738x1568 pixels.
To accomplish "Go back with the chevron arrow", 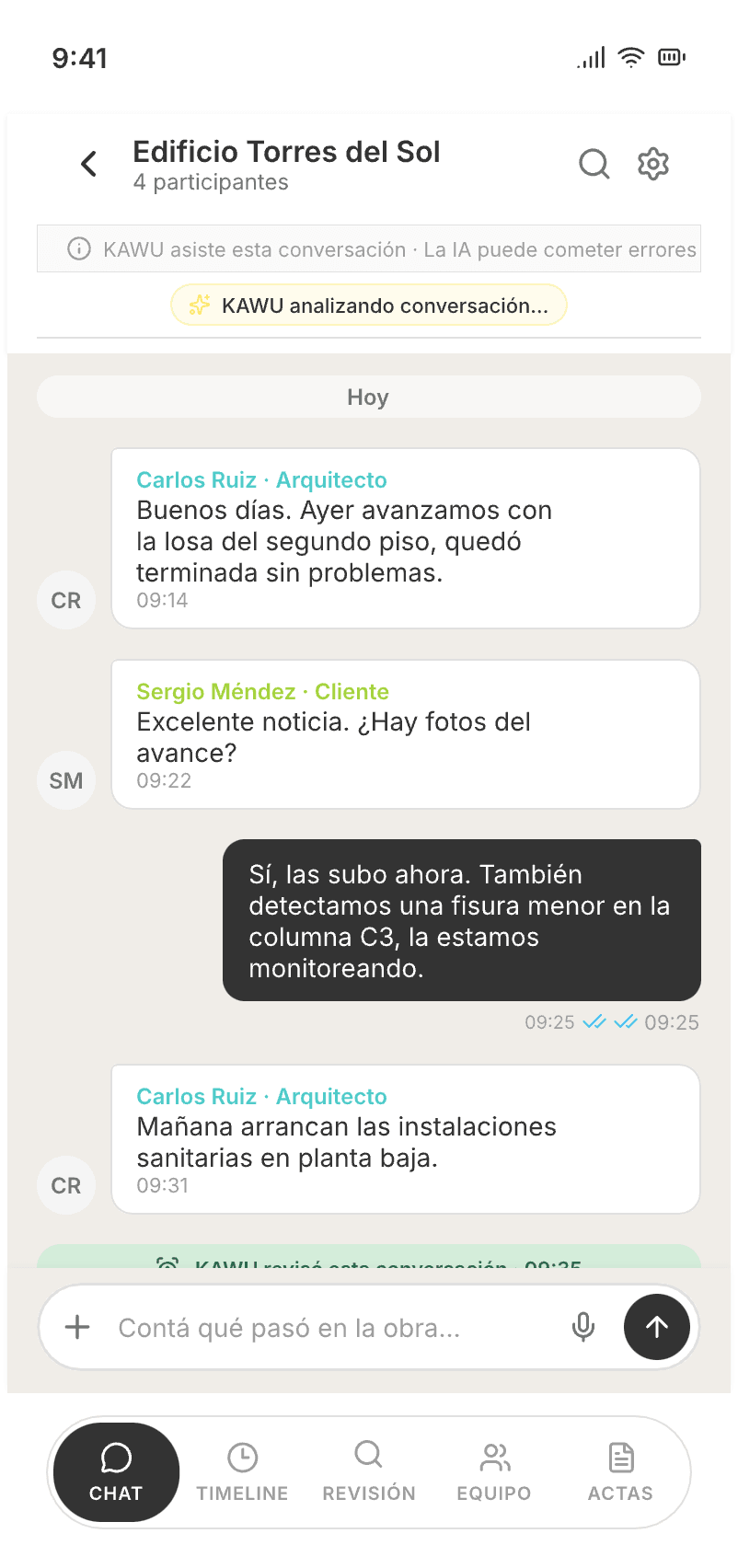I will [x=87, y=163].
